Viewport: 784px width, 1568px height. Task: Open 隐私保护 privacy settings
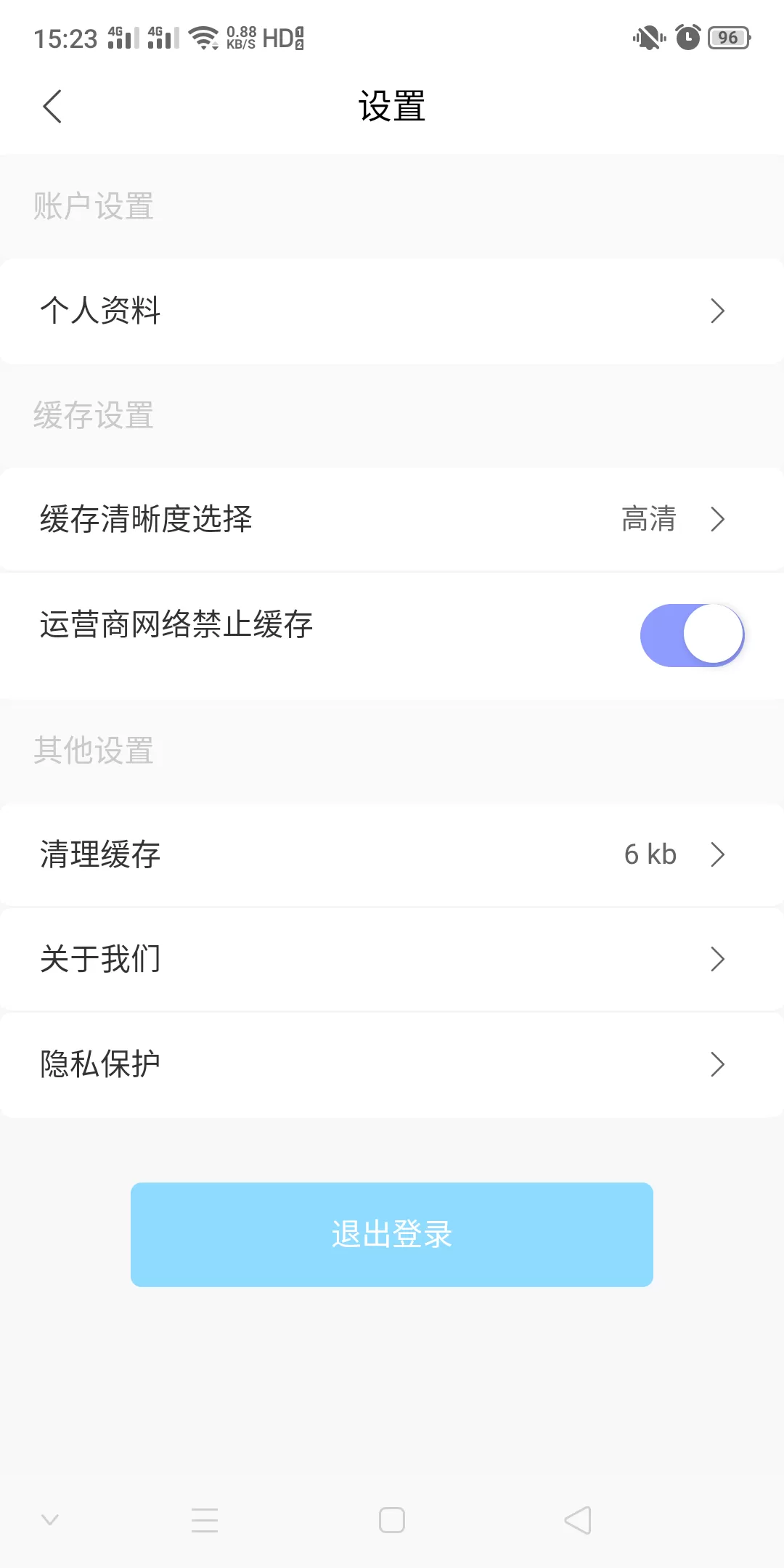(392, 1064)
